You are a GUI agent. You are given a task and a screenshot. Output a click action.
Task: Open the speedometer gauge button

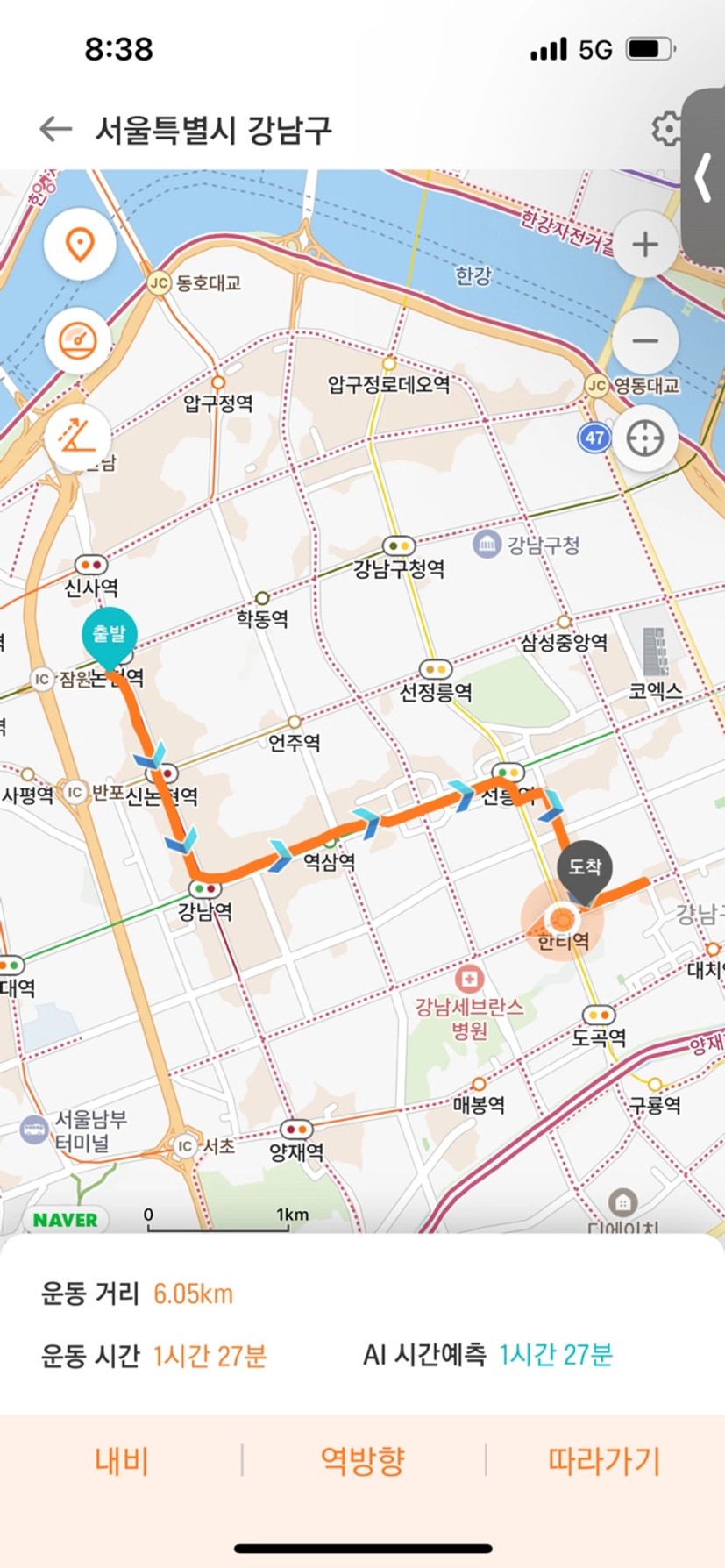tap(80, 340)
